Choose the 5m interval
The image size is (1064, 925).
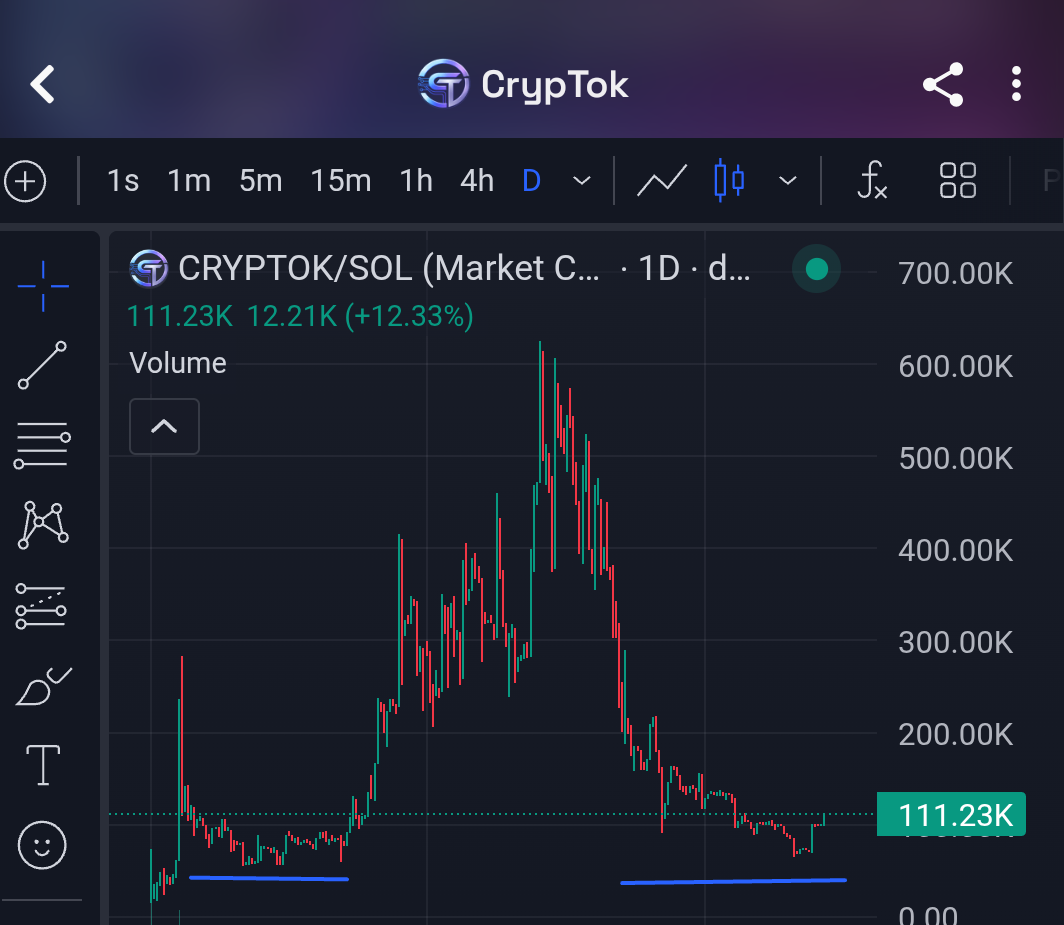click(261, 181)
